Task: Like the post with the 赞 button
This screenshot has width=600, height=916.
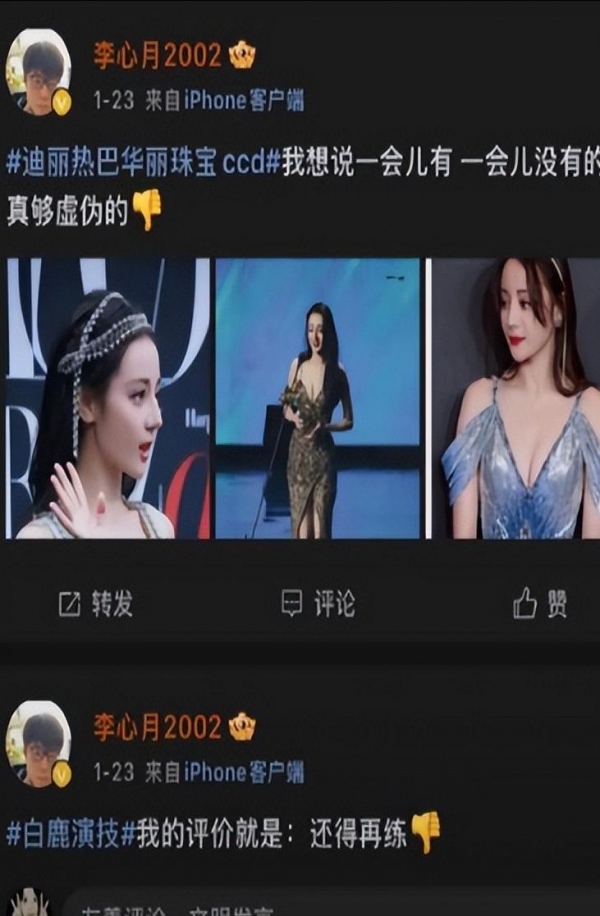Action: [540, 603]
